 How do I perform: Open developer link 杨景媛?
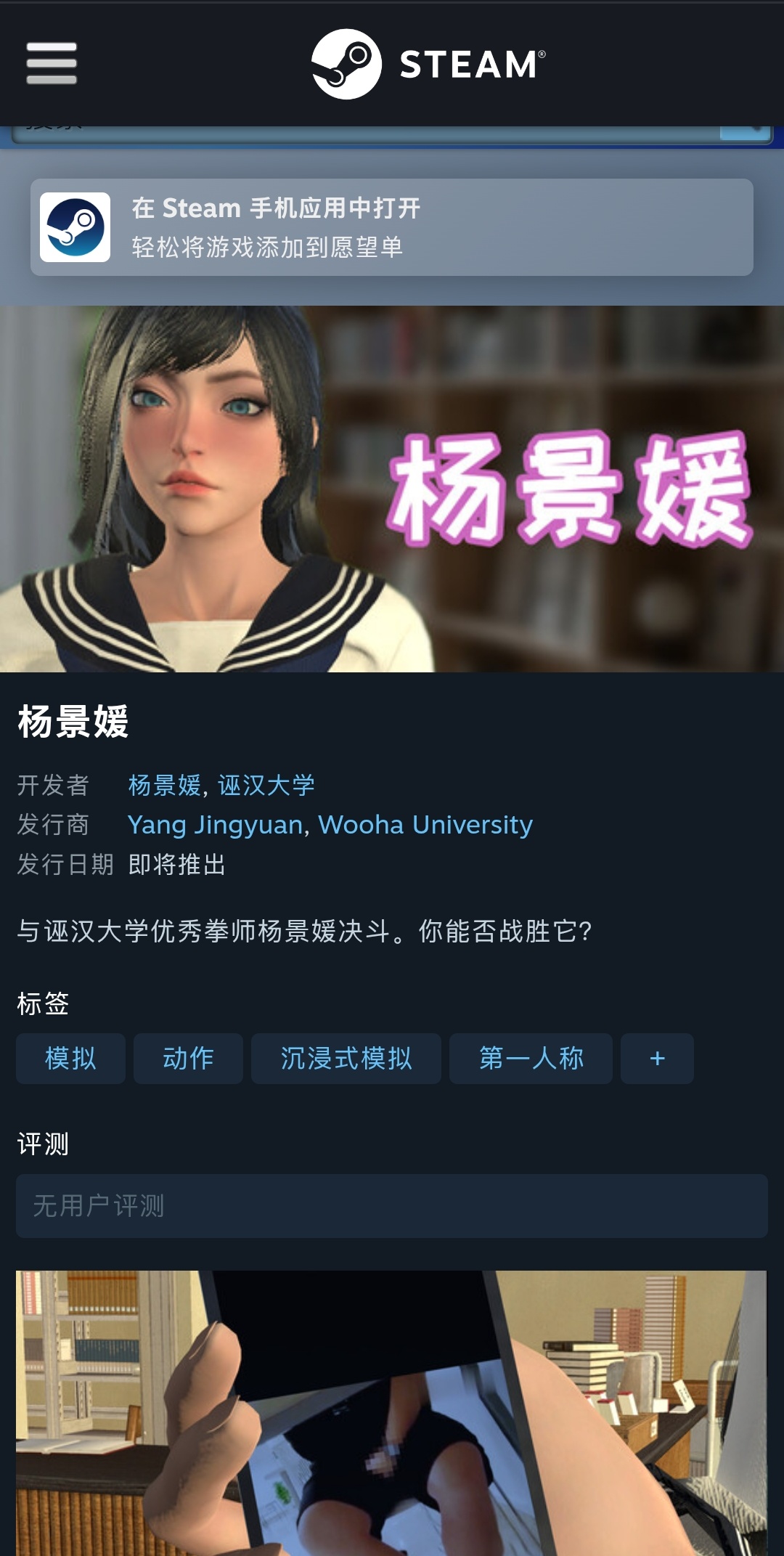click(165, 785)
